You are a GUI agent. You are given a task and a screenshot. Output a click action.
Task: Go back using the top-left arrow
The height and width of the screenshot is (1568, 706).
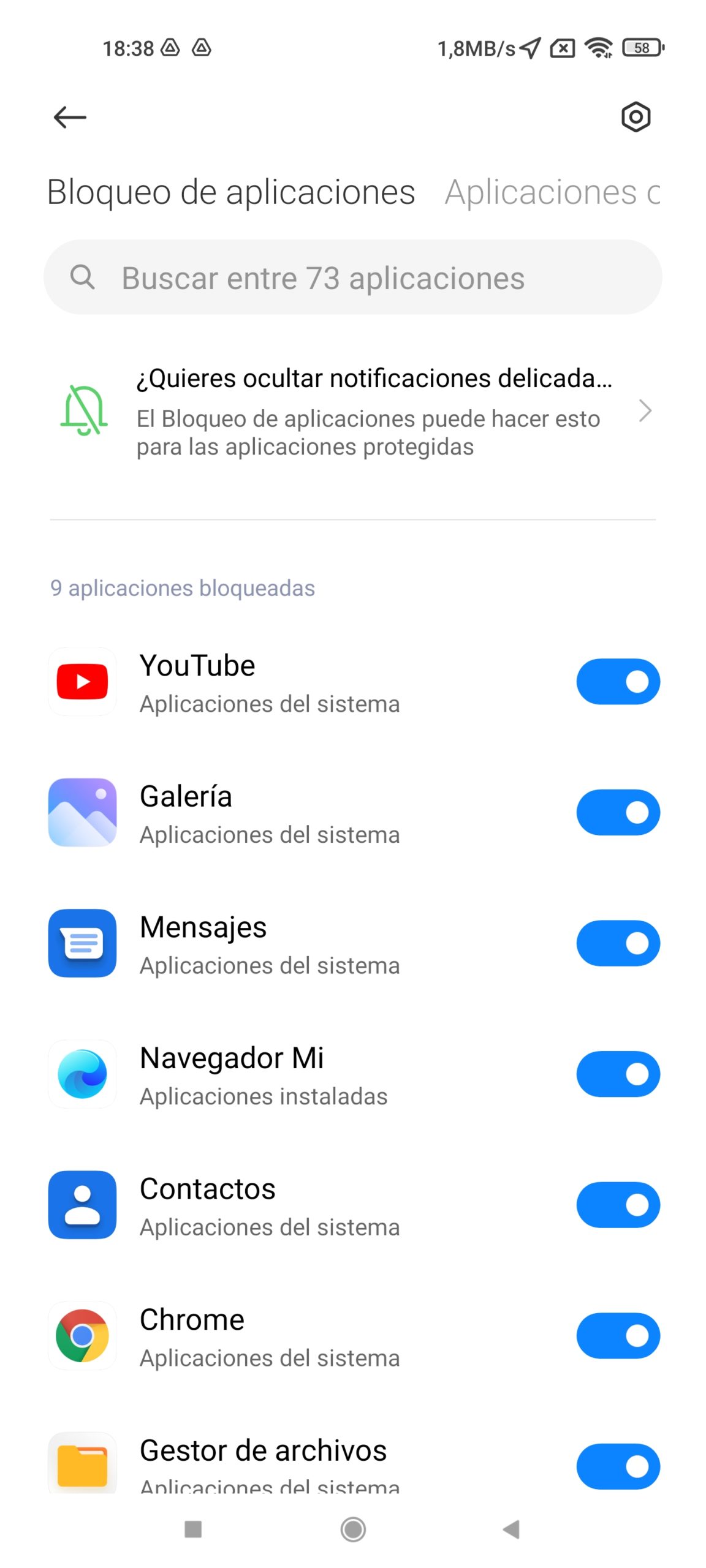(x=70, y=117)
